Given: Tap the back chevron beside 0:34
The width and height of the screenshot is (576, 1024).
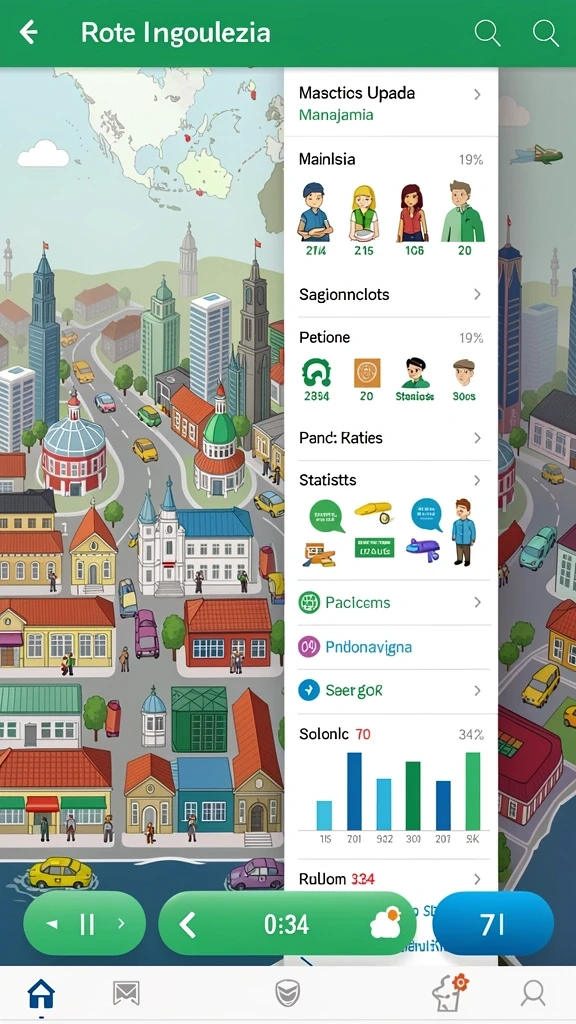Looking at the screenshot, I should [187, 925].
